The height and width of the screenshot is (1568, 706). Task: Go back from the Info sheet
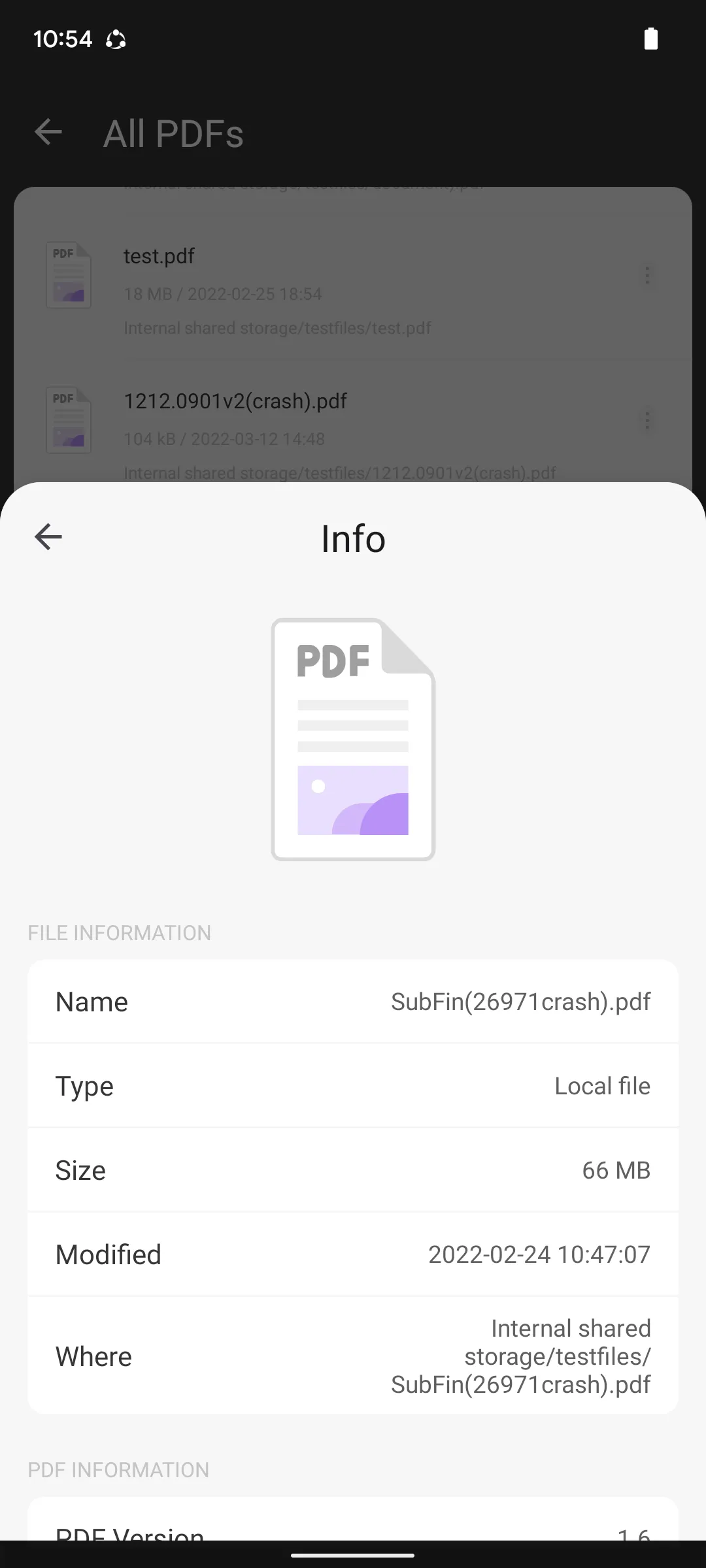tap(48, 537)
